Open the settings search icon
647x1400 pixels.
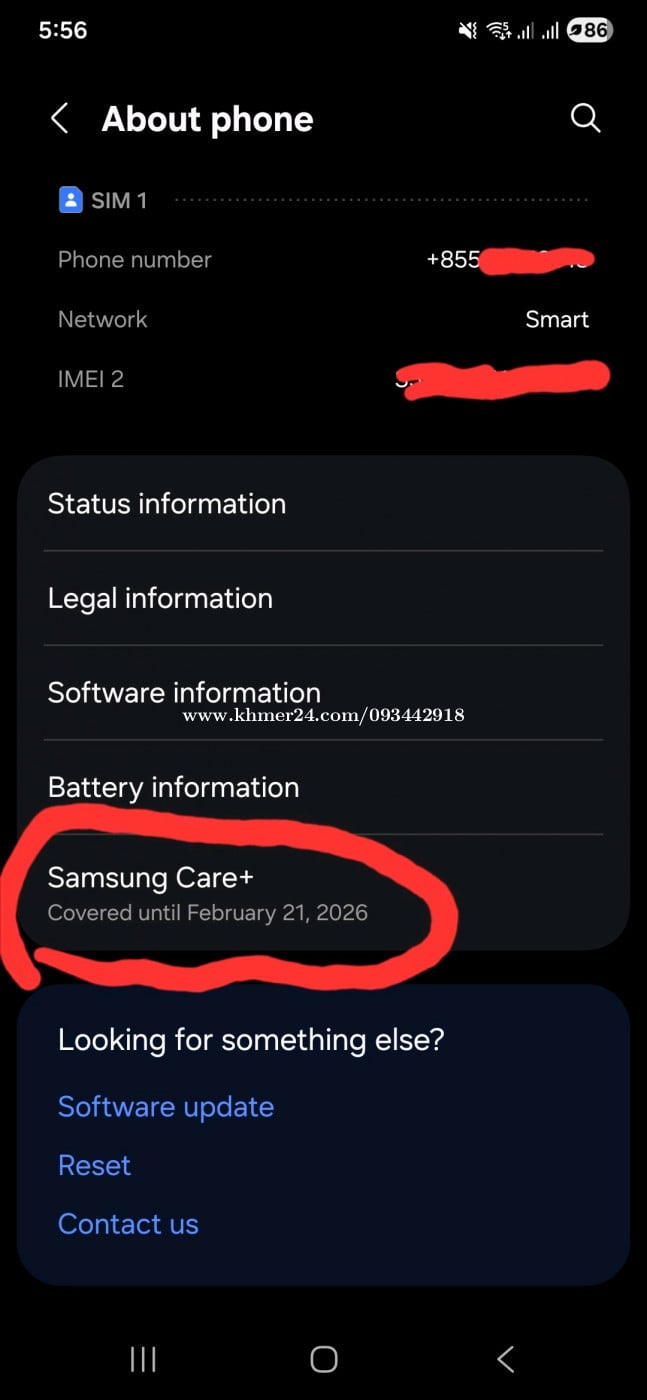585,118
